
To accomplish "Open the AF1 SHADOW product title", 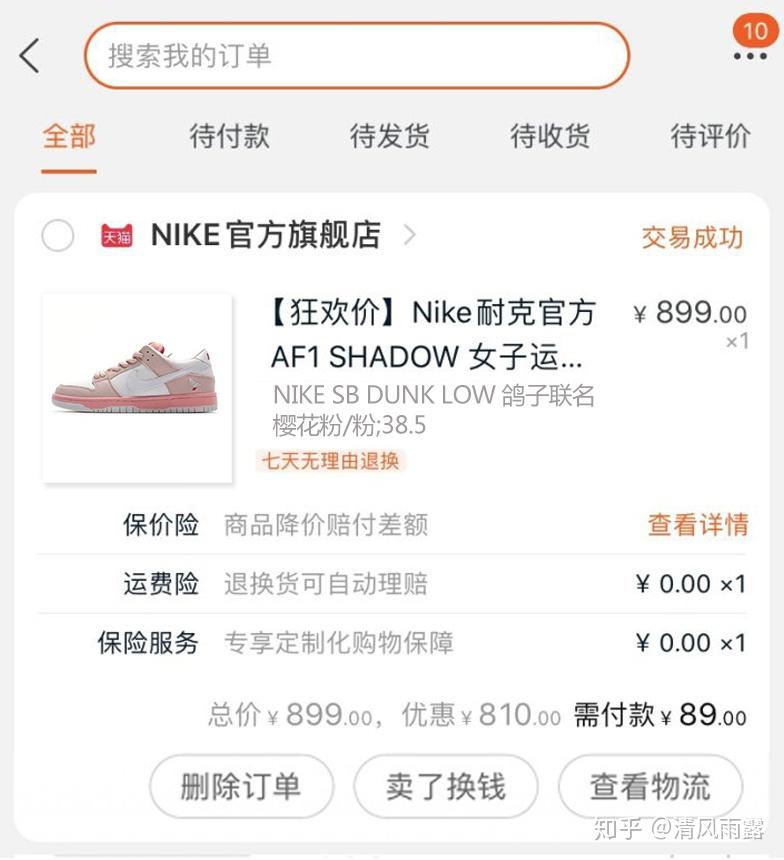I will [x=433, y=334].
